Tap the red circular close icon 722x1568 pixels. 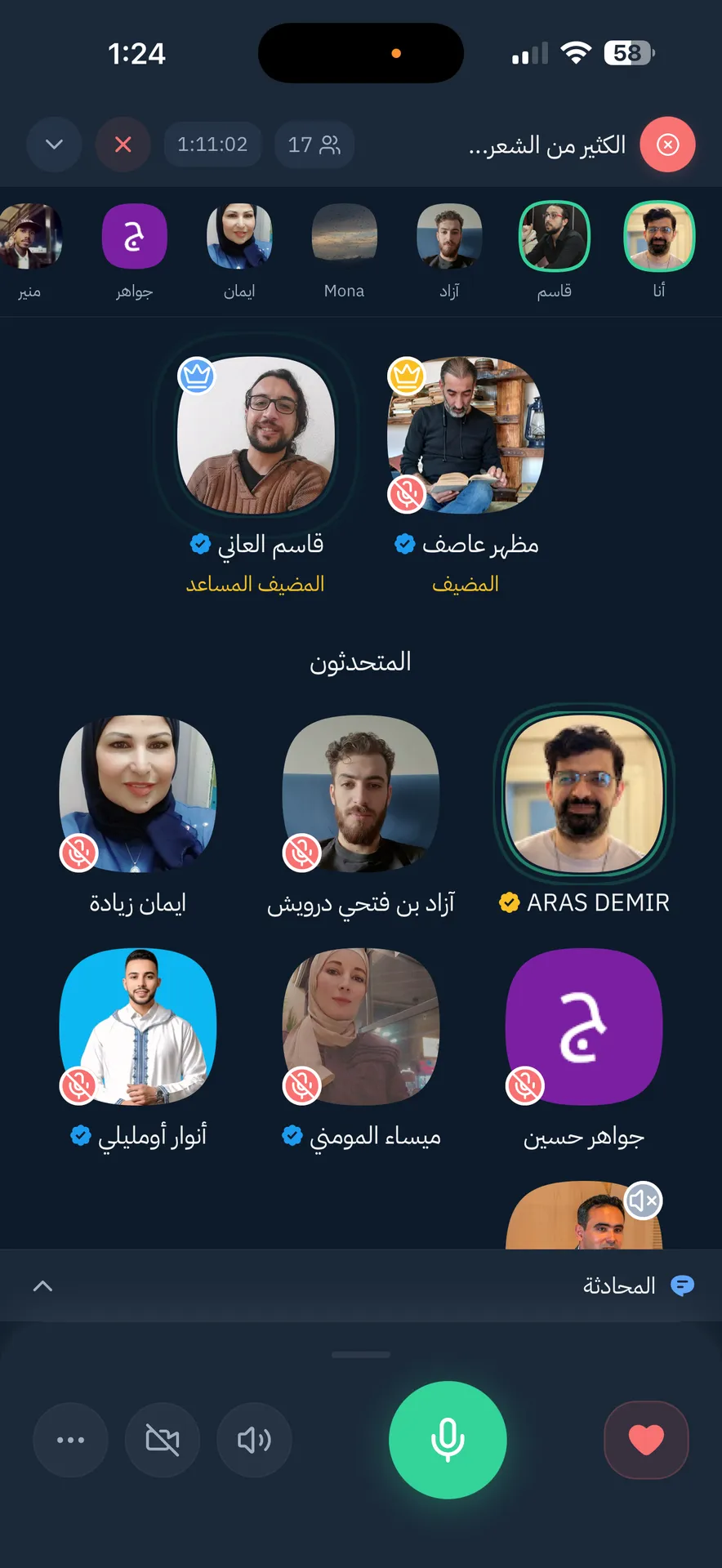pyautogui.click(x=667, y=145)
